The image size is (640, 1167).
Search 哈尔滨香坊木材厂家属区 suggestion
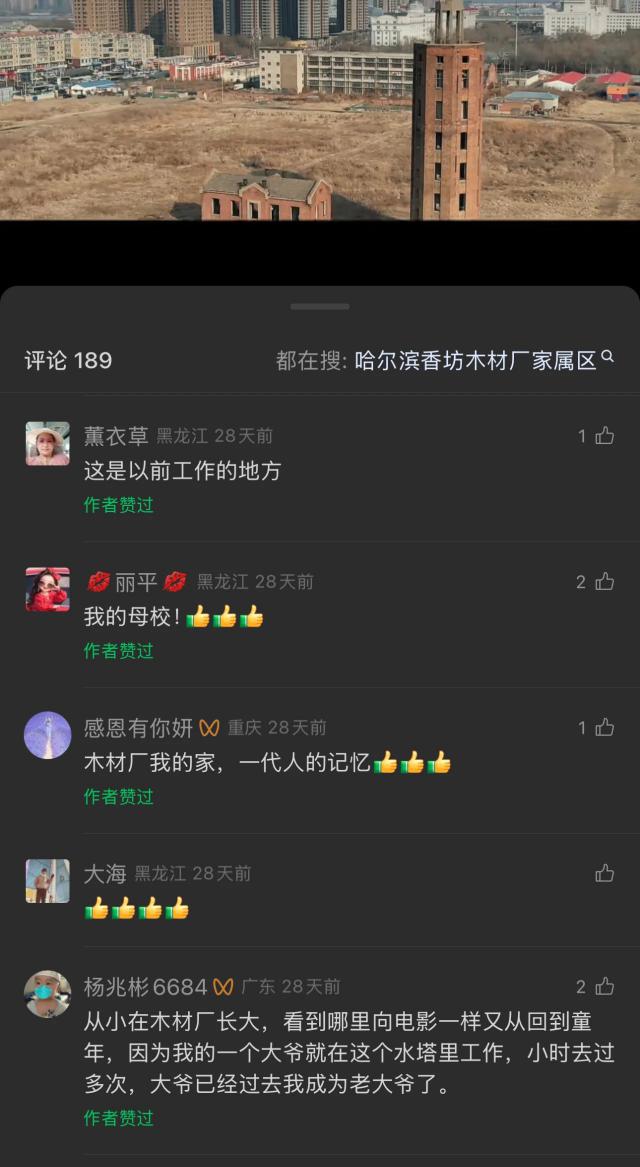(484, 360)
